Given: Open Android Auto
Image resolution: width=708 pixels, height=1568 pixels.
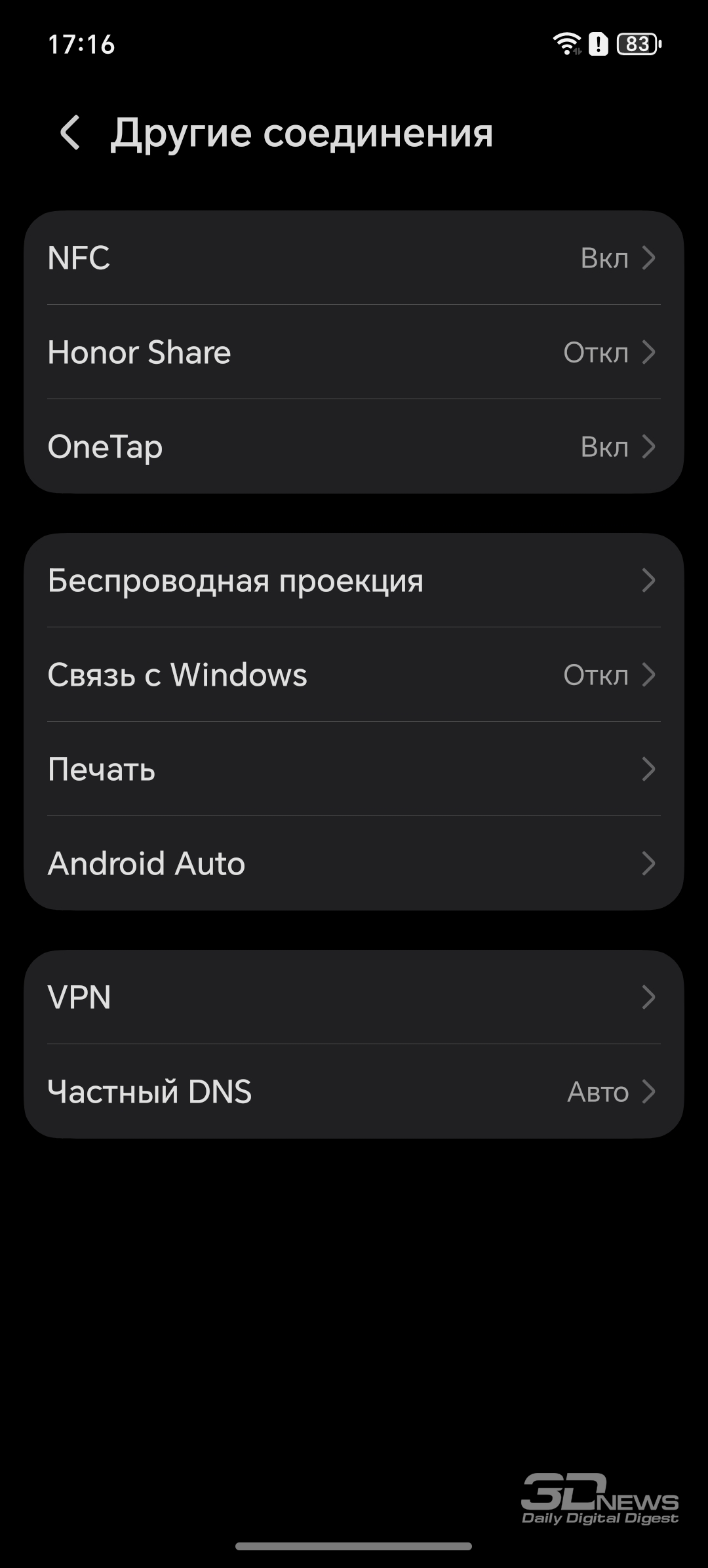Looking at the screenshot, I should pos(354,863).
